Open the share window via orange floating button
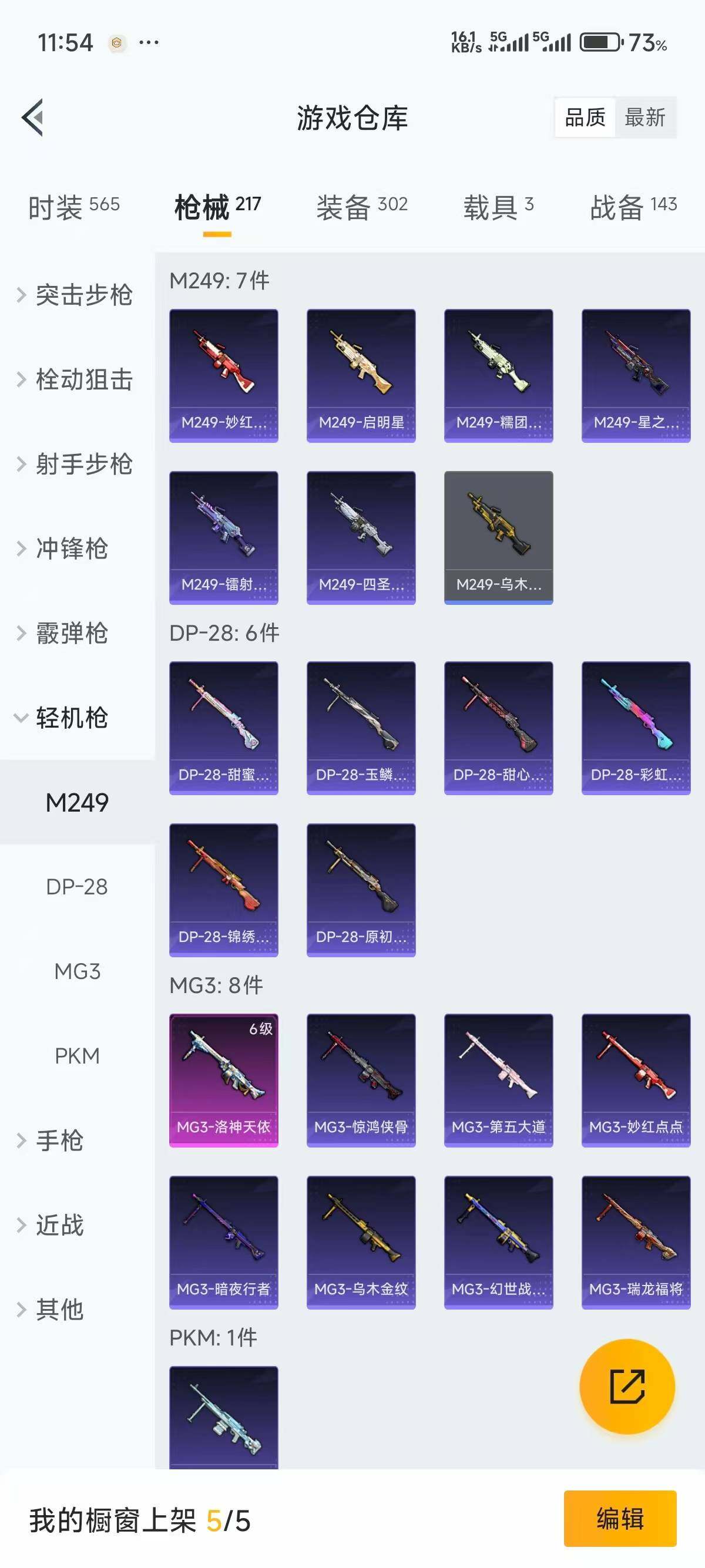Screen dimensions: 705x1568 (x=628, y=1387)
